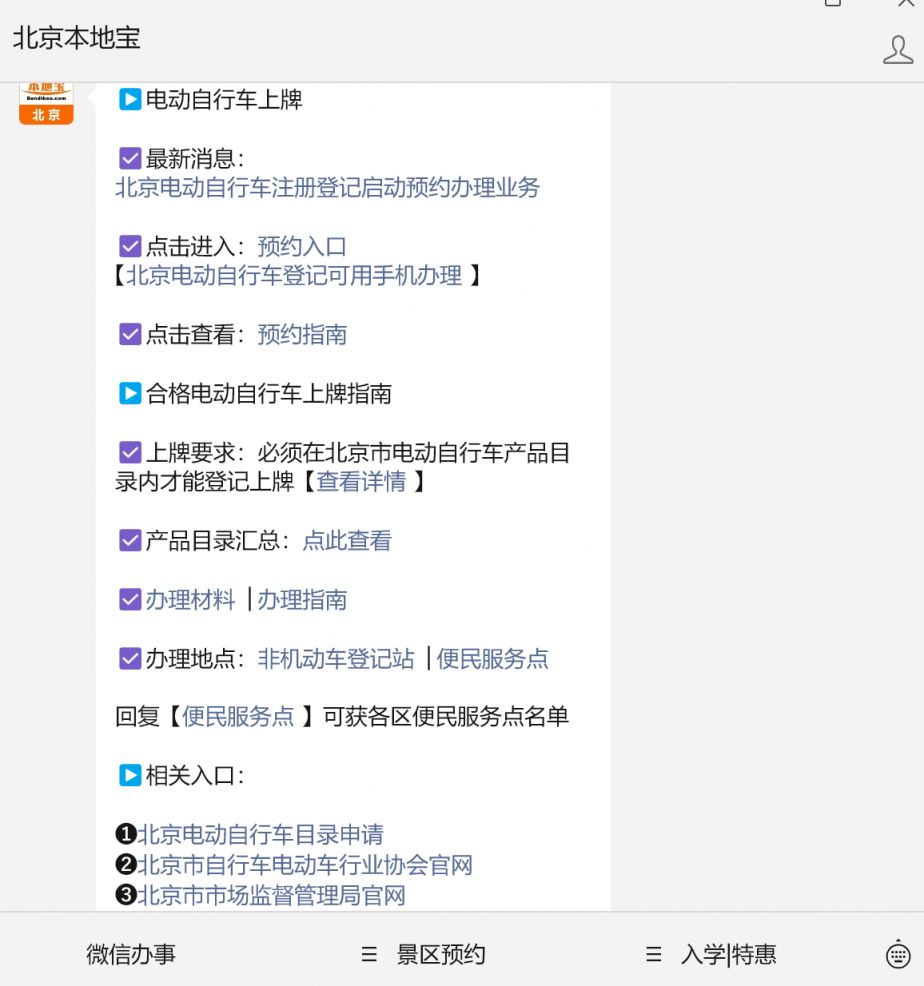Click the checkmark icon beside 点击查看
The image size is (924, 986).
[129, 335]
